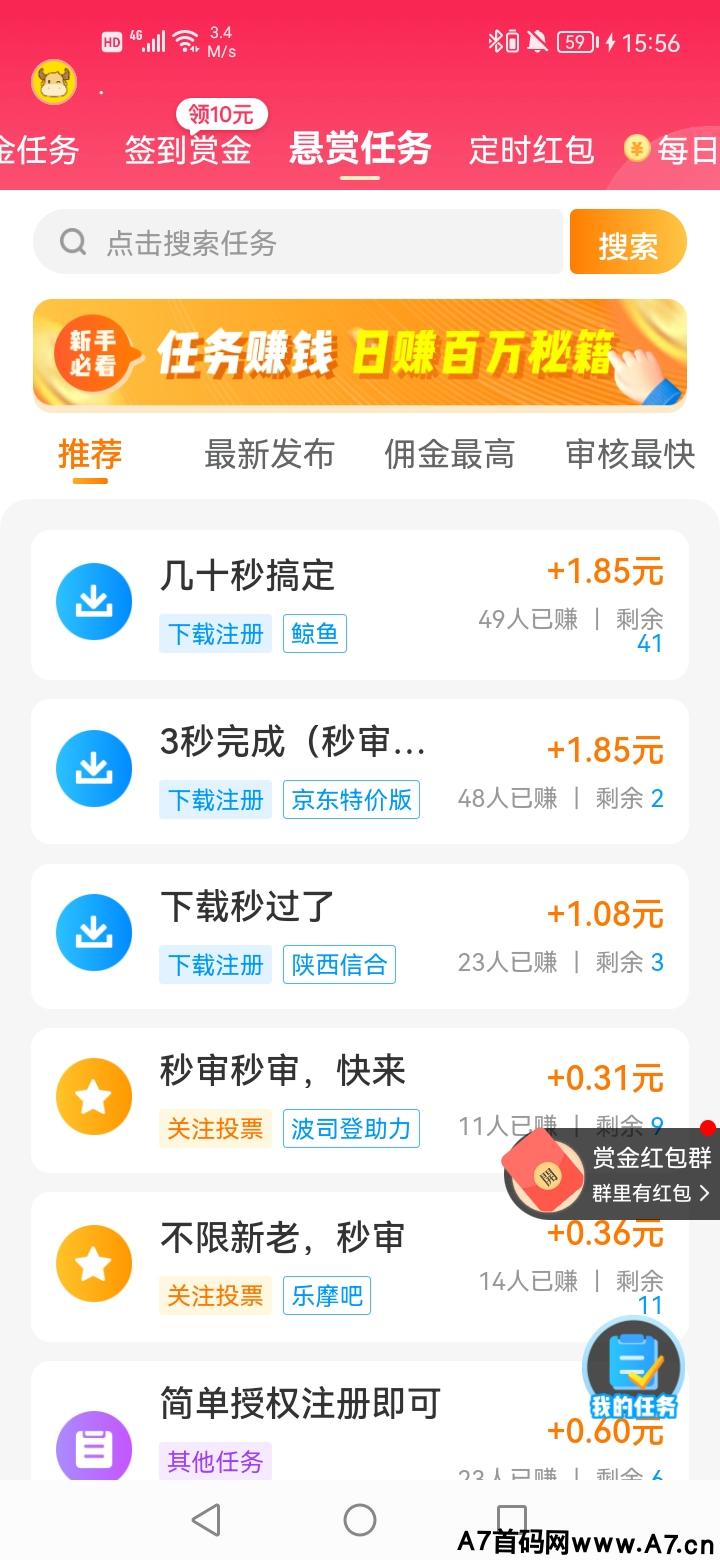Open the 简单授权注册即可 task
The height and width of the screenshot is (1560, 720).
click(300, 1420)
